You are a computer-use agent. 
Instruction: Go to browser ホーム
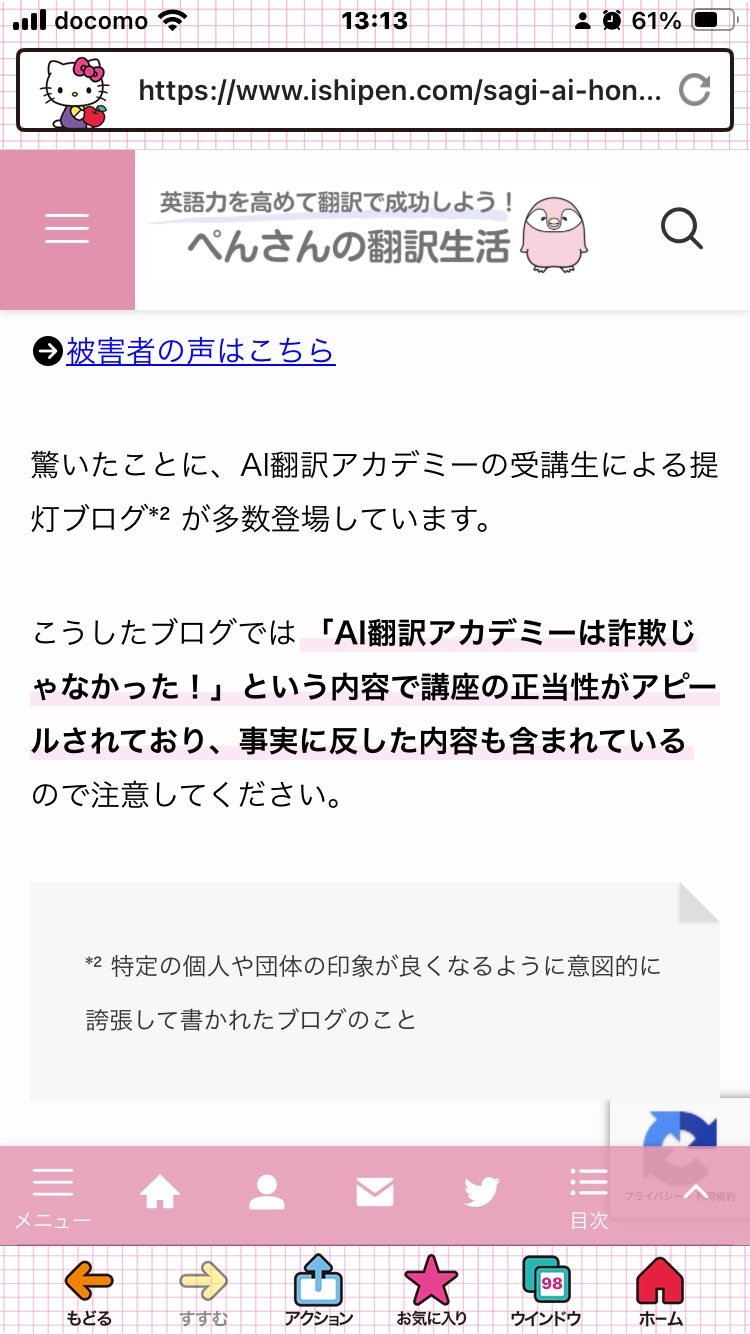tap(661, 1292)
